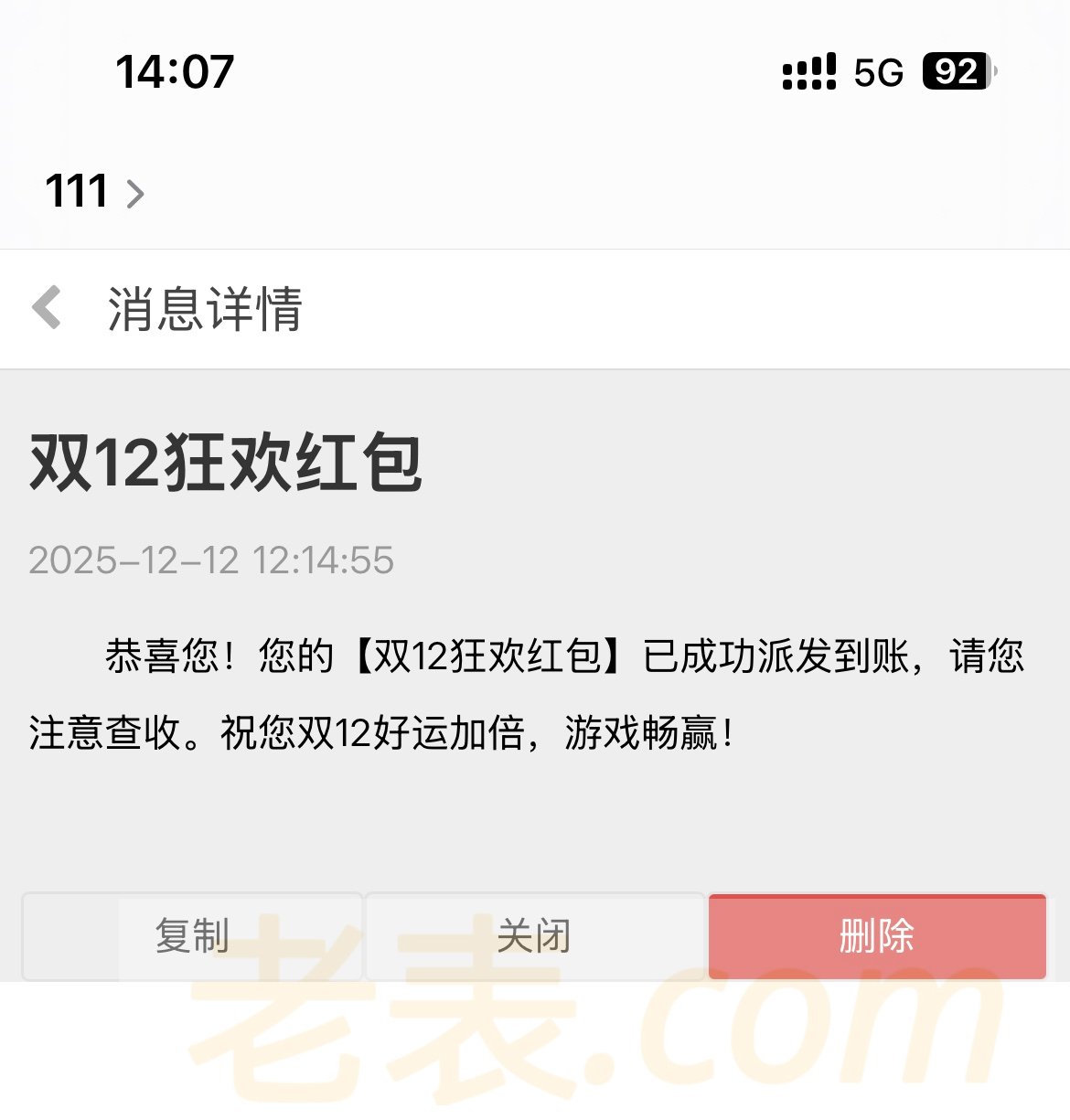Tap the 复制 button to copy the message
1070x1120 pixels.
(192, 936)
